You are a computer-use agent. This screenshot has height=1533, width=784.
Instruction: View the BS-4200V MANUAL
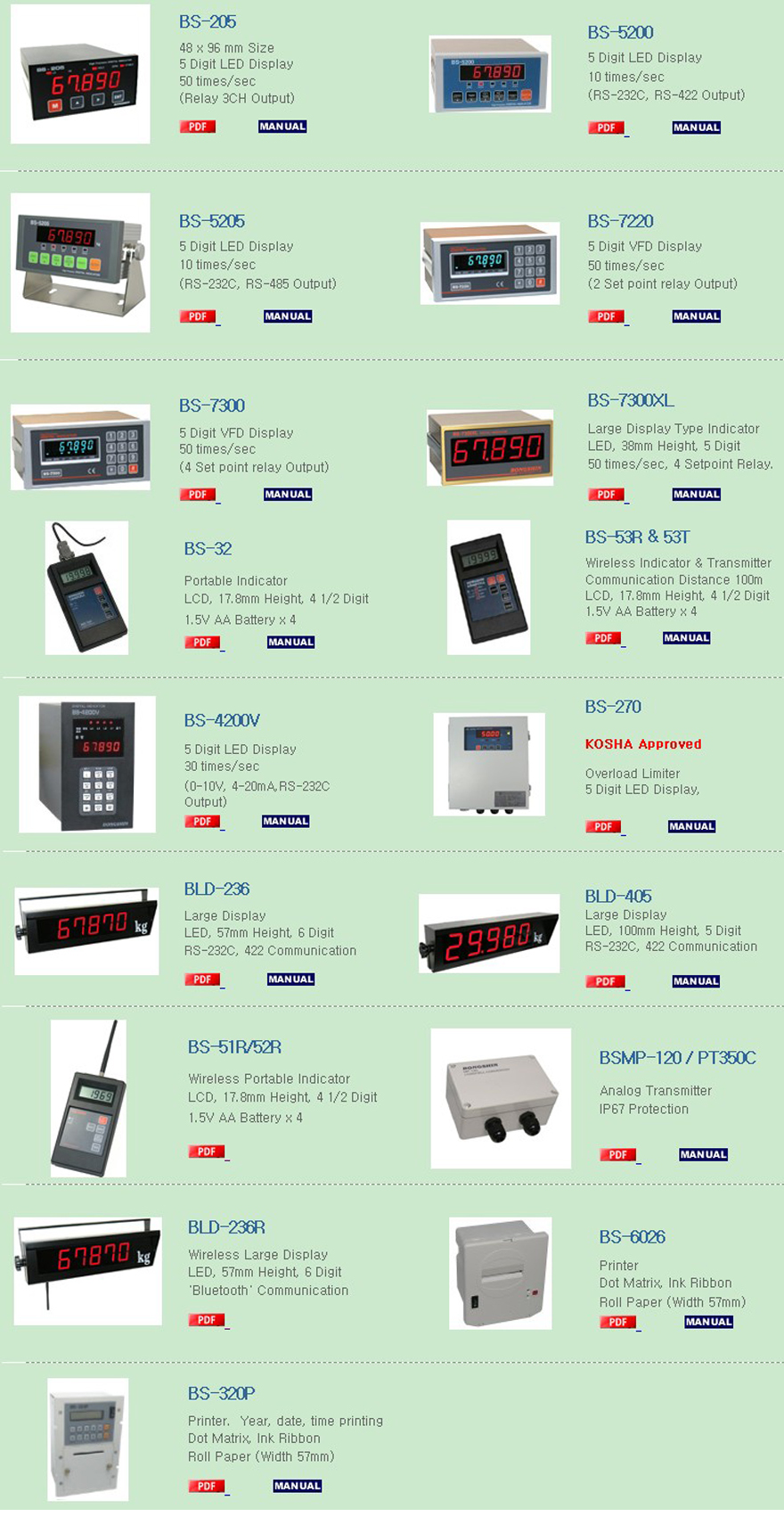tap(285, 821)
